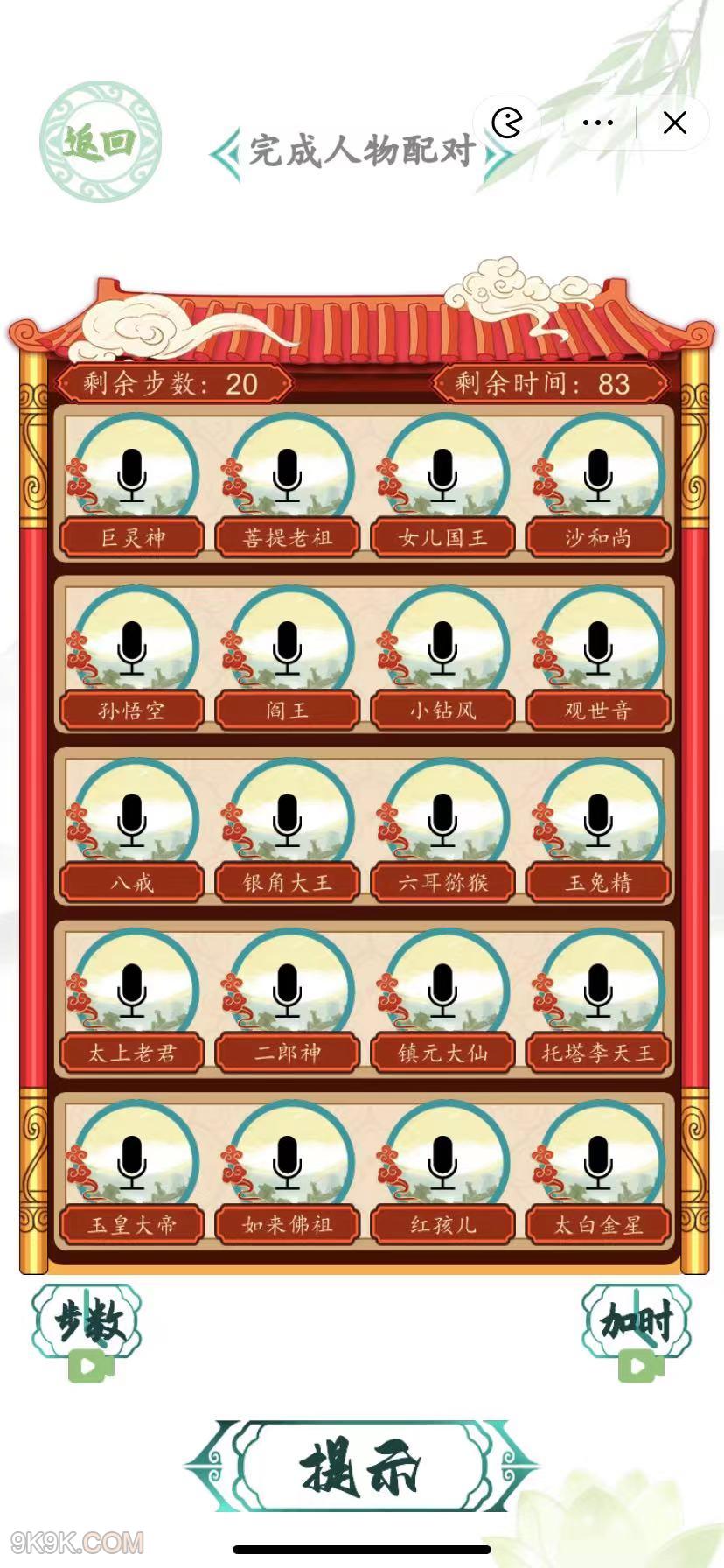Select the 玉兔精 microphone card
This screenshot has height=1568, width=724.
pyautogui.click(x=598, y=819)
